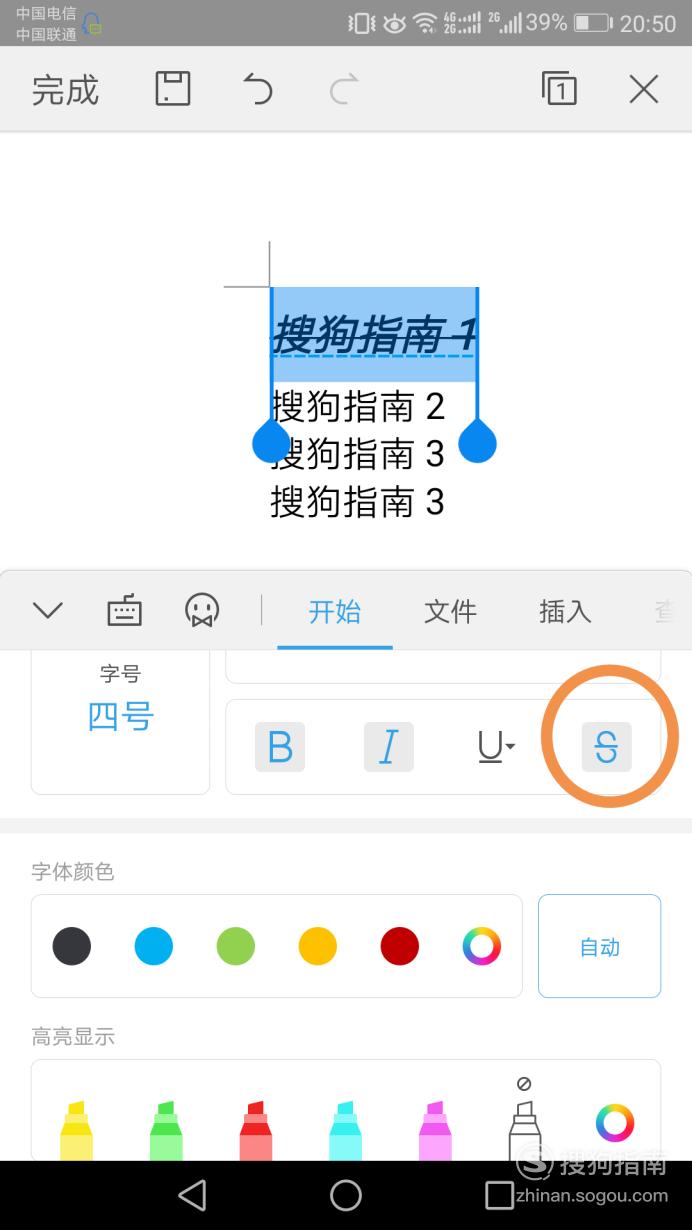Toggle strikethrough formatting
The width and height of the screenshot is (692, 1230).
tap(606, 747)
